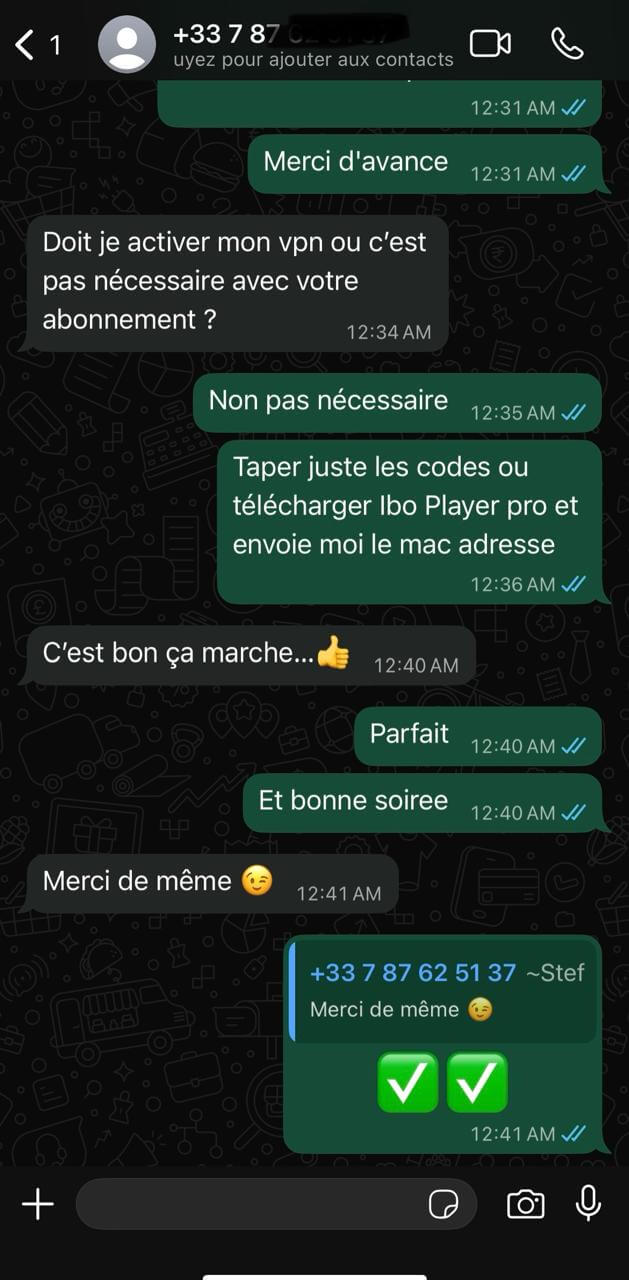The image size is (629, 1280).
Task: Start a video call
Action: click(490, 44)
